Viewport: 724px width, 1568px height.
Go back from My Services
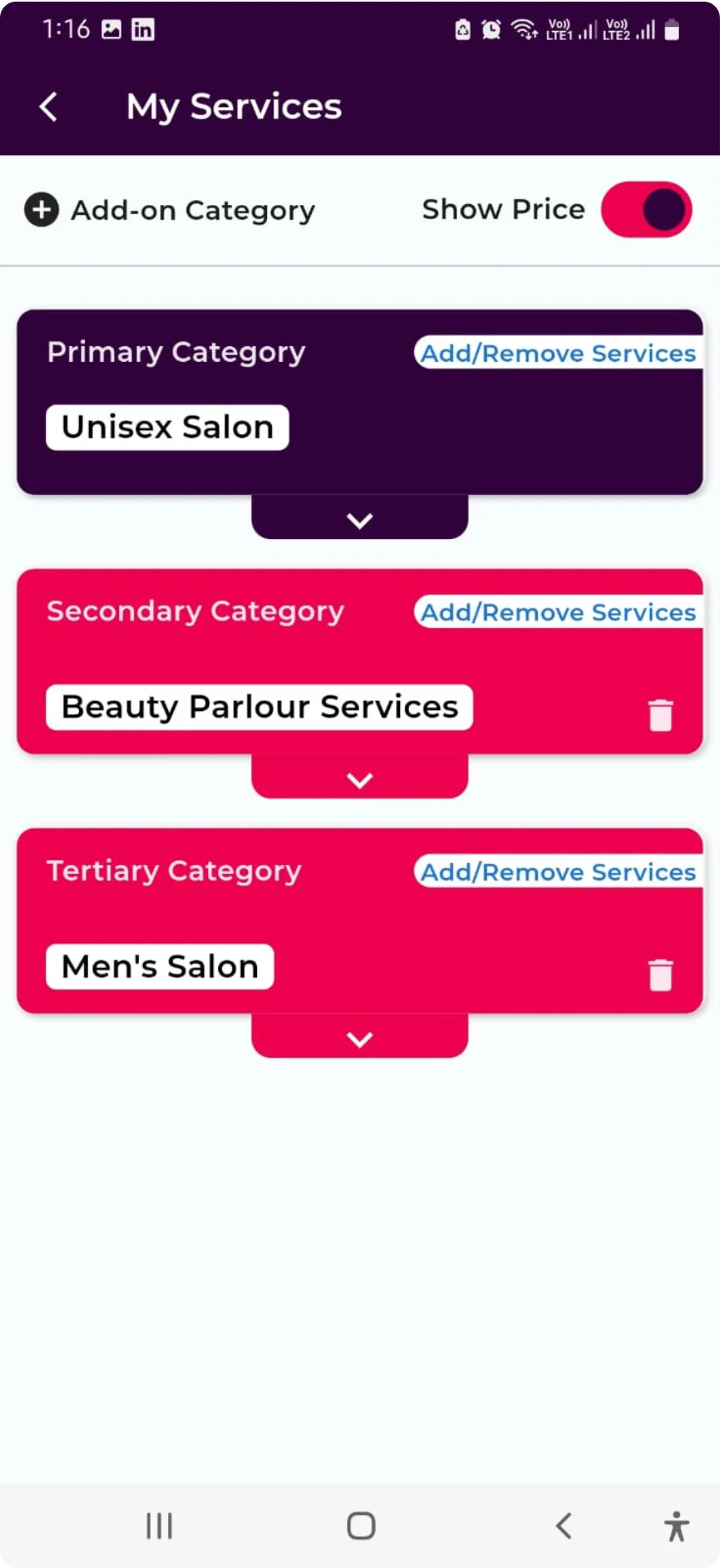(x=49, y=106)
